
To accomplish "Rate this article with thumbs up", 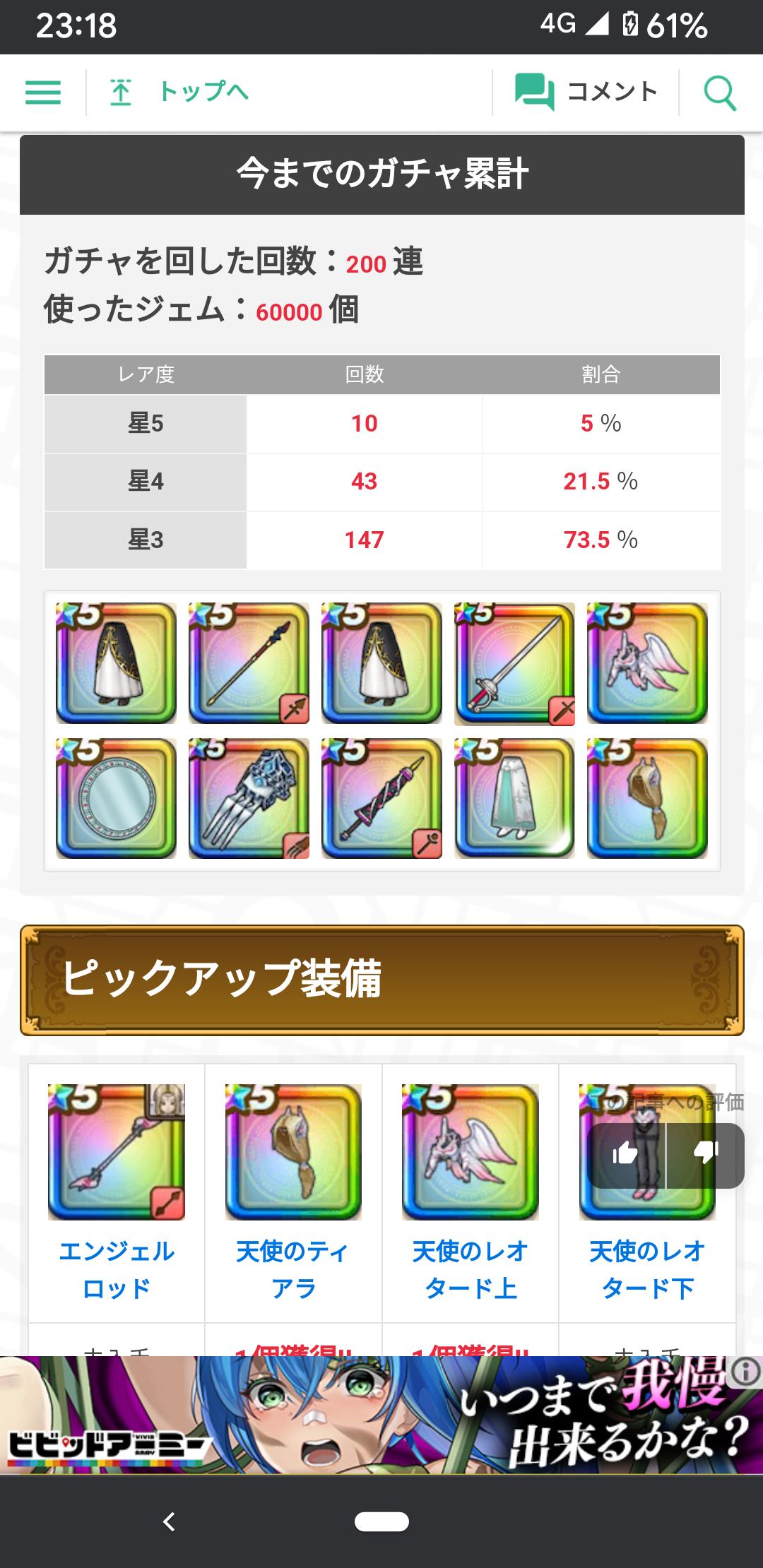I will [625, 1156].
